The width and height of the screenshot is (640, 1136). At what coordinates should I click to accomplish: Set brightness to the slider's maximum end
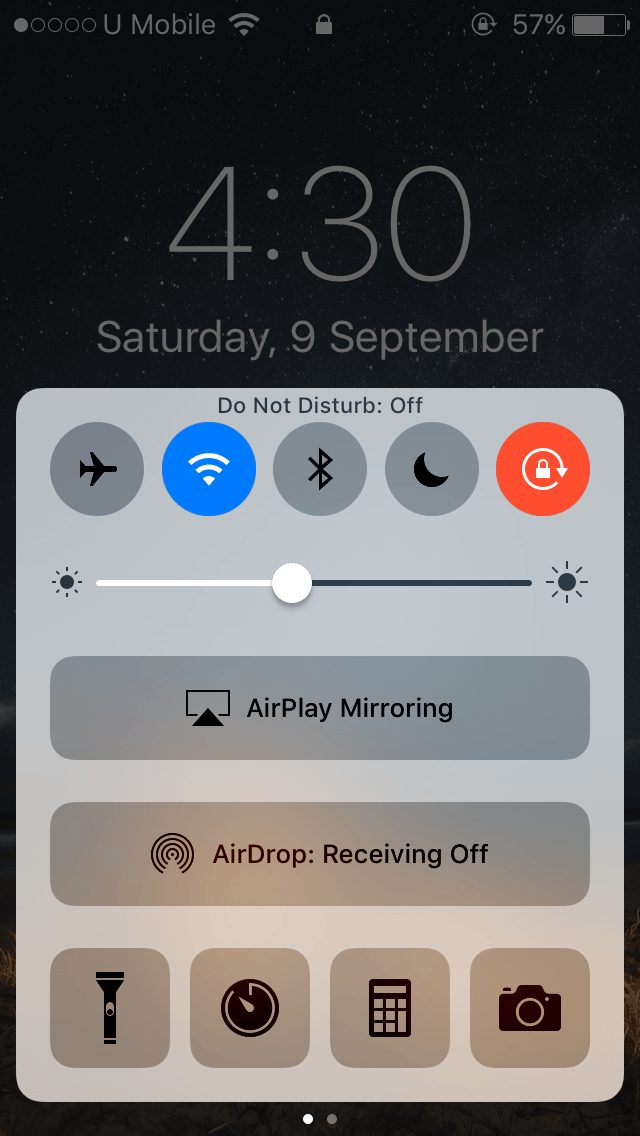(530, 583)
